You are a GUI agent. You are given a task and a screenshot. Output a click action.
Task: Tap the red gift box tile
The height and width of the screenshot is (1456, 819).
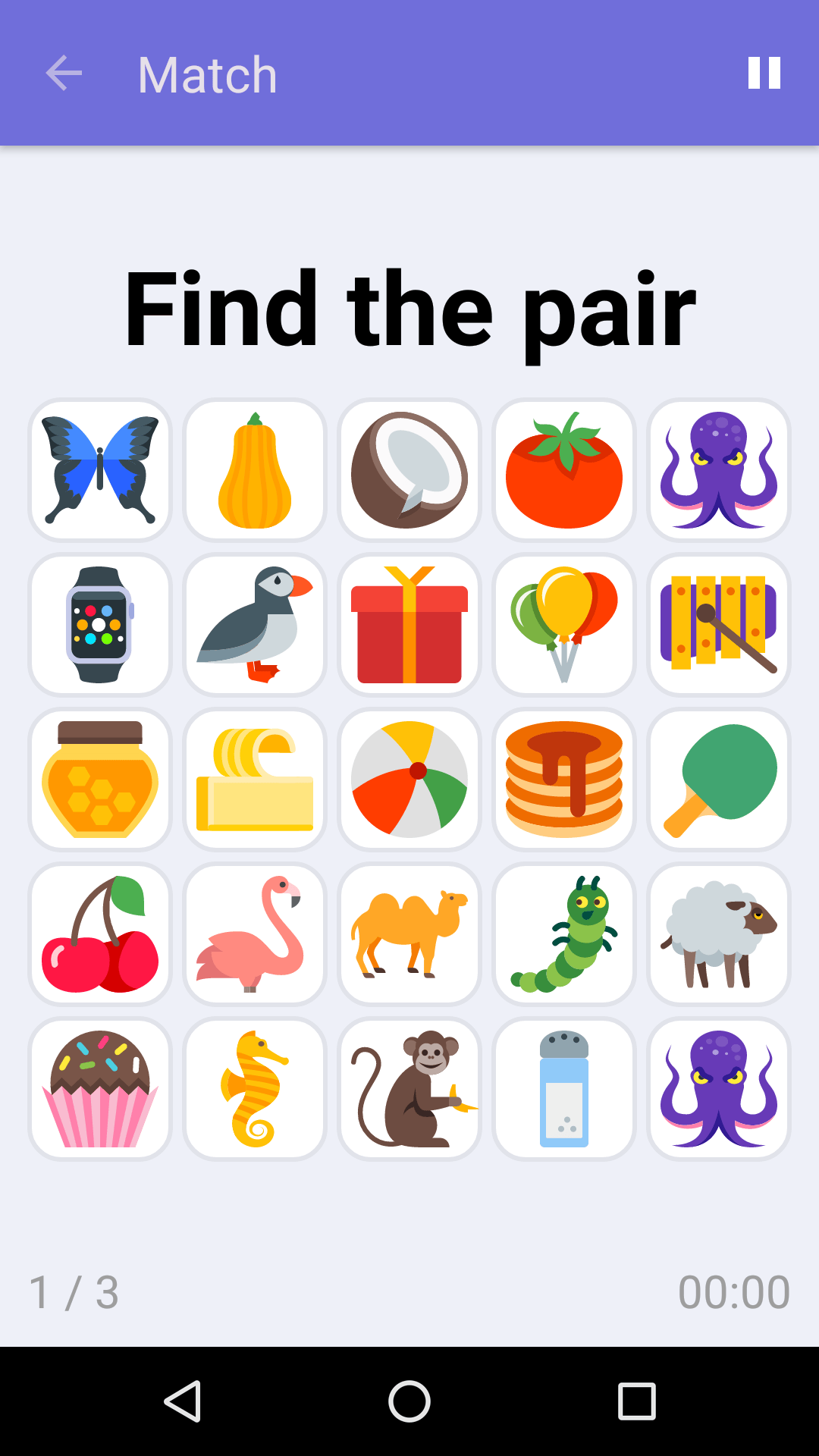coord(409,624)
